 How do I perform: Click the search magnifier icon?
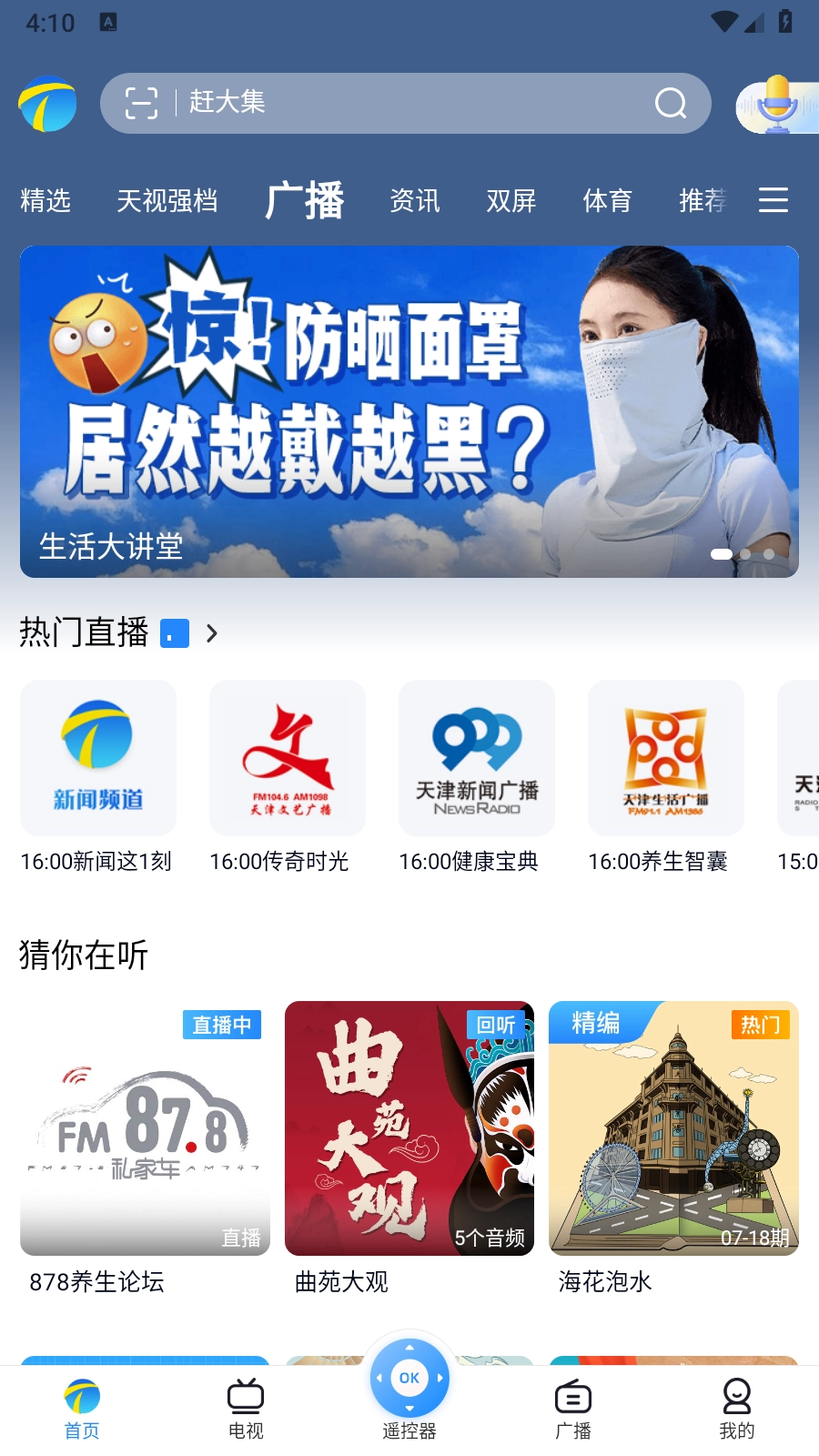click(672, 103)
